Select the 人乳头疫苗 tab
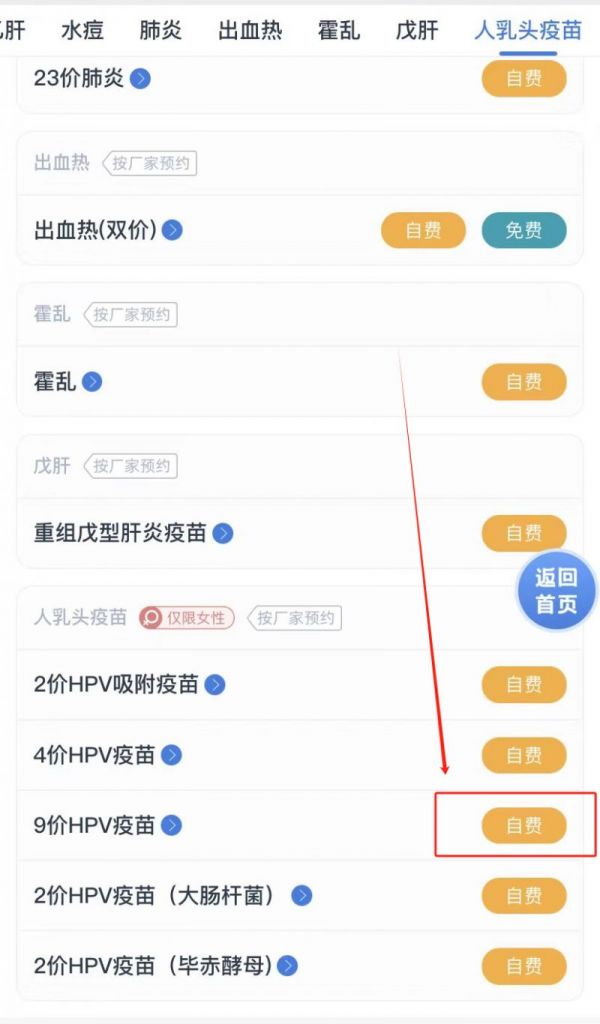This screenshot has height=1024, width=600. point(527,29)
